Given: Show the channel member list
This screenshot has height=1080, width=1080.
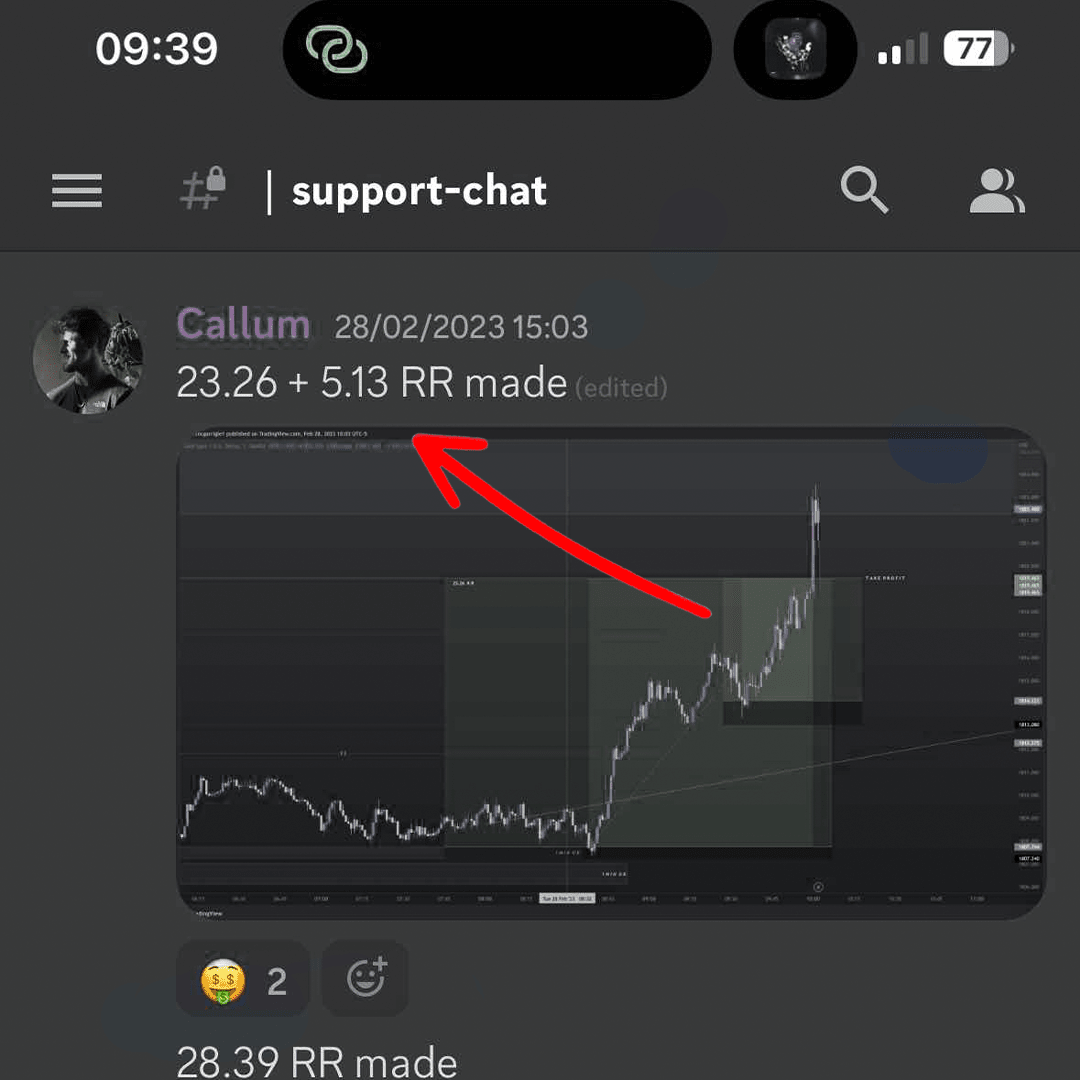Looking at the screenshot, I should click(x=996, y=190).
